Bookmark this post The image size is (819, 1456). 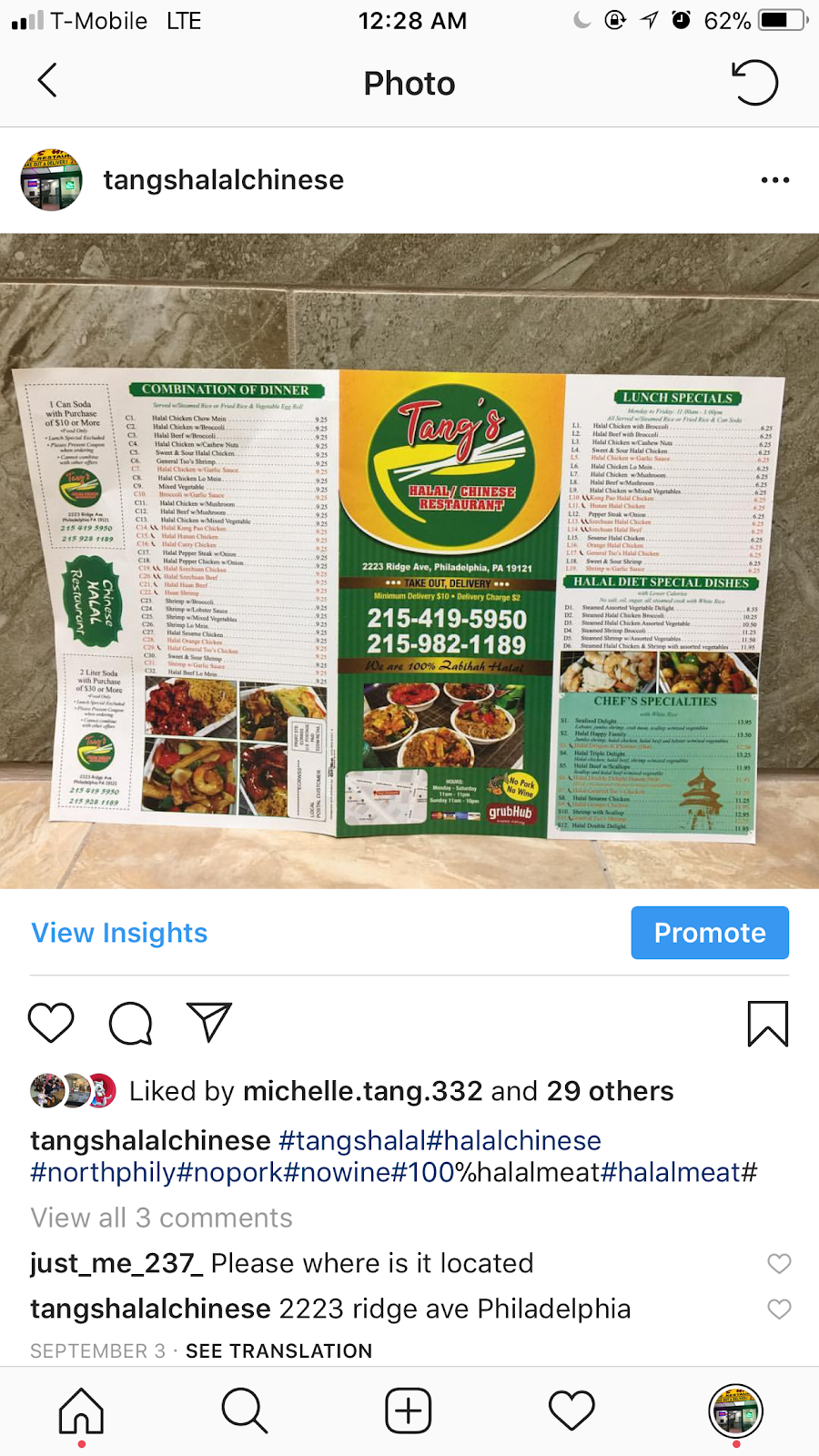[x=767, y=1024]
